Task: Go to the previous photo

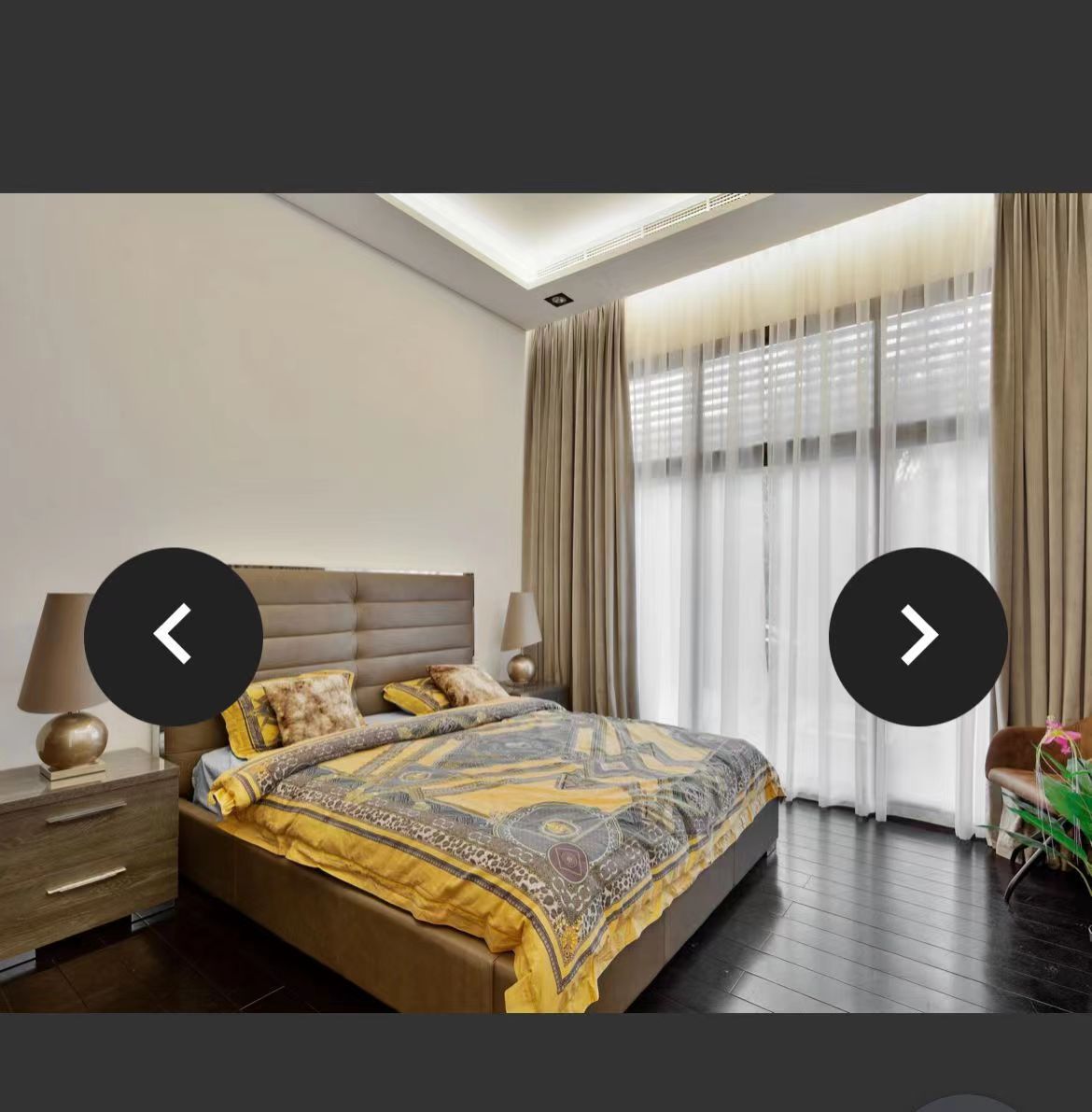Action: pos(173,636)
